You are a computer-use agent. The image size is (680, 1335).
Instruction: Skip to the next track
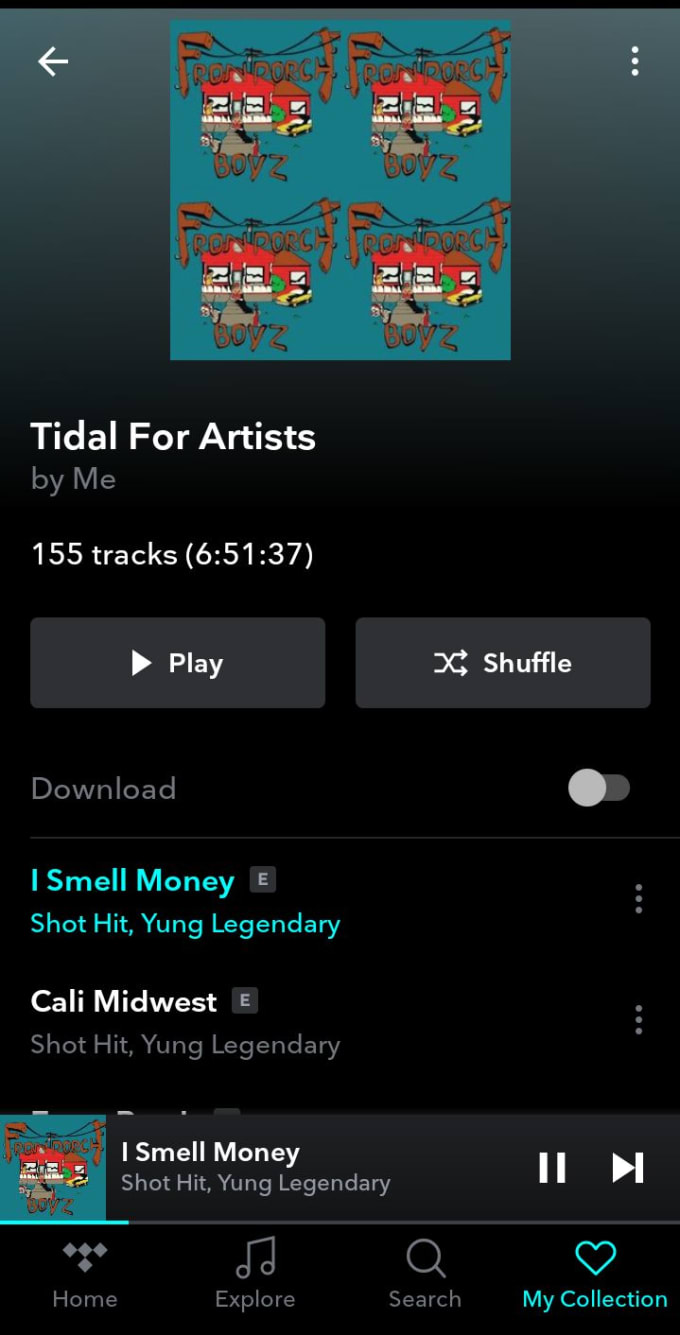[627, 1167]
